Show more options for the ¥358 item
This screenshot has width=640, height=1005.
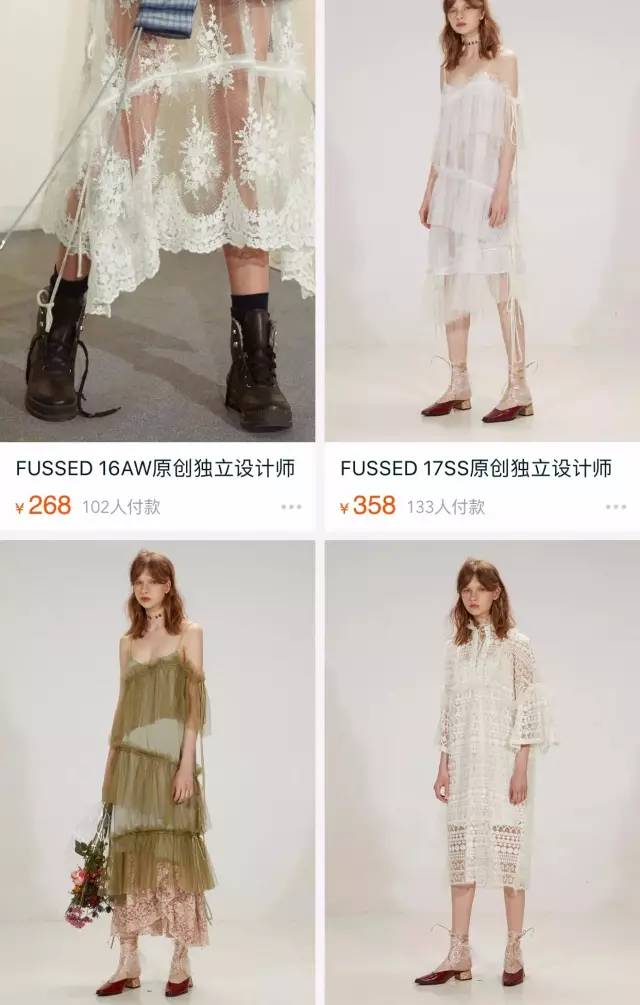(615, 507)
